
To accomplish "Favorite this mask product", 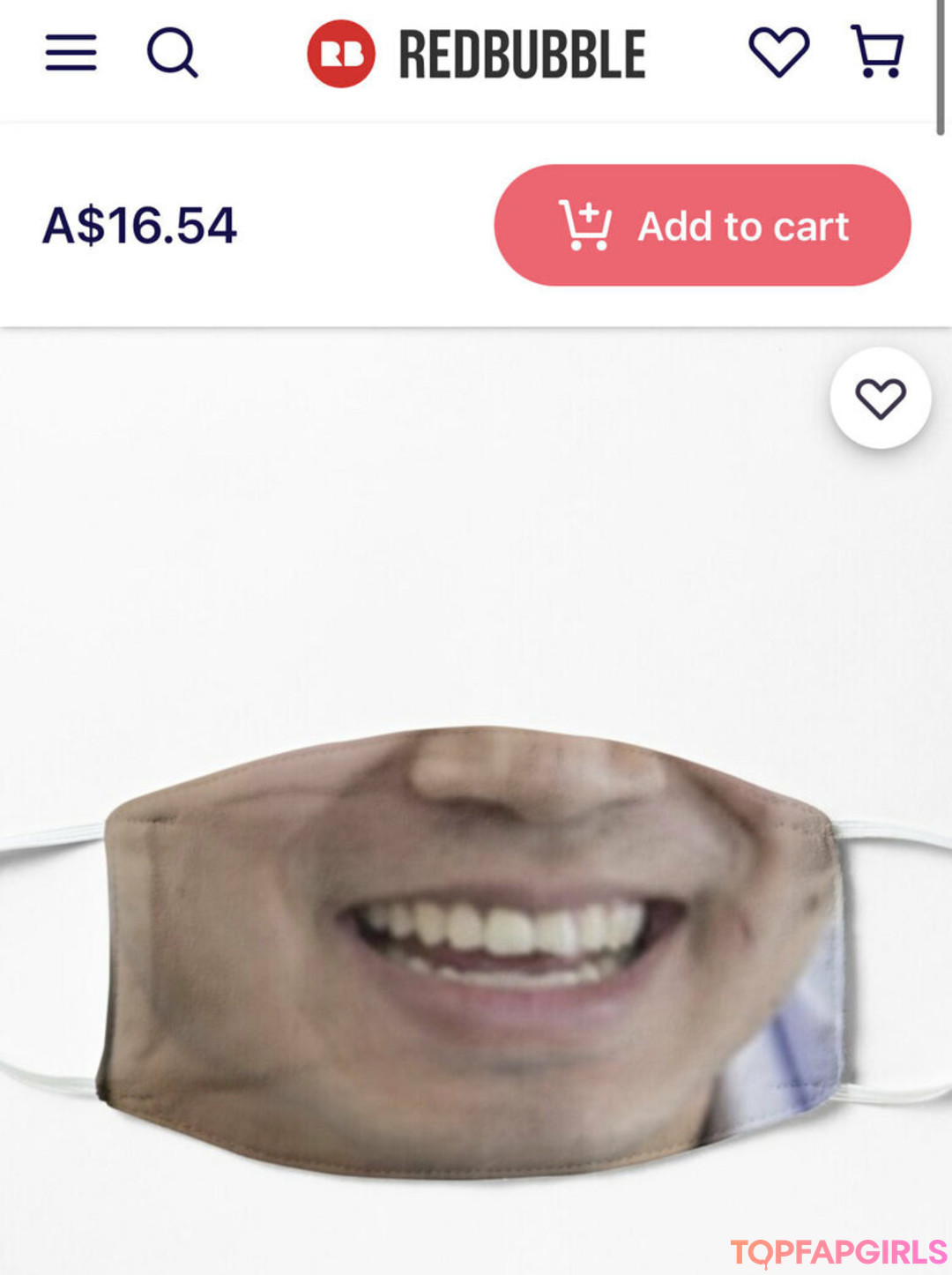I will [880, 399].
